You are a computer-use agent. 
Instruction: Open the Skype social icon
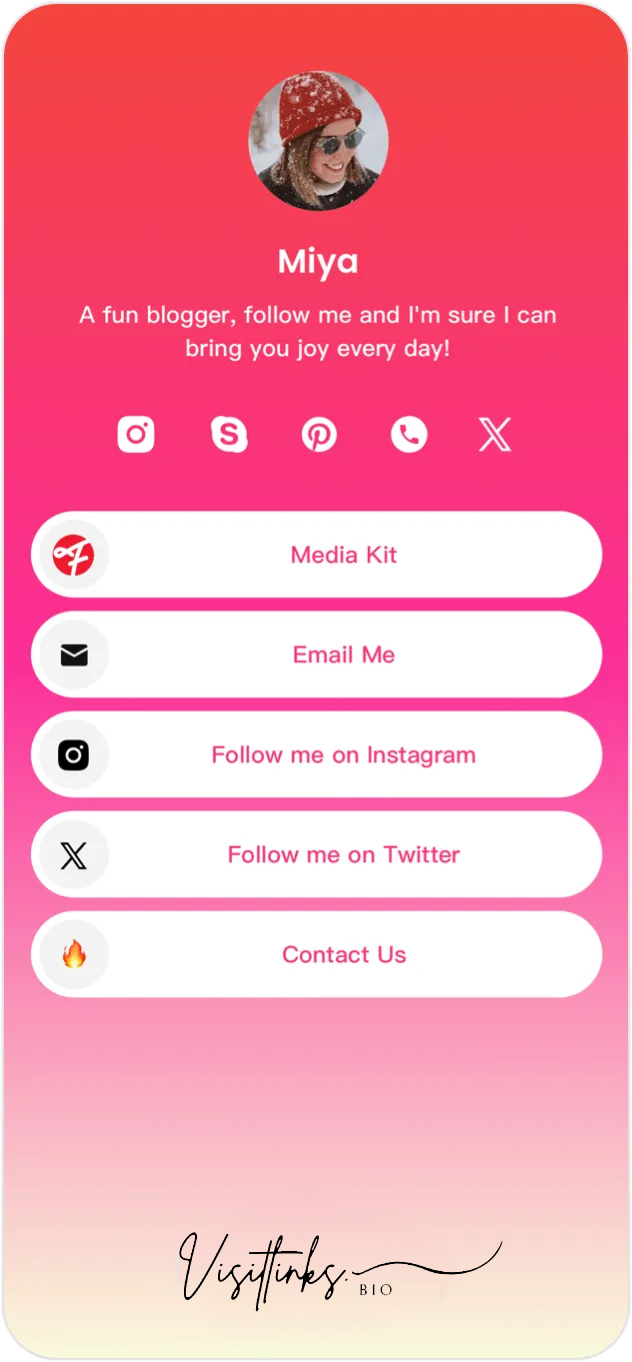pos(229,435)
